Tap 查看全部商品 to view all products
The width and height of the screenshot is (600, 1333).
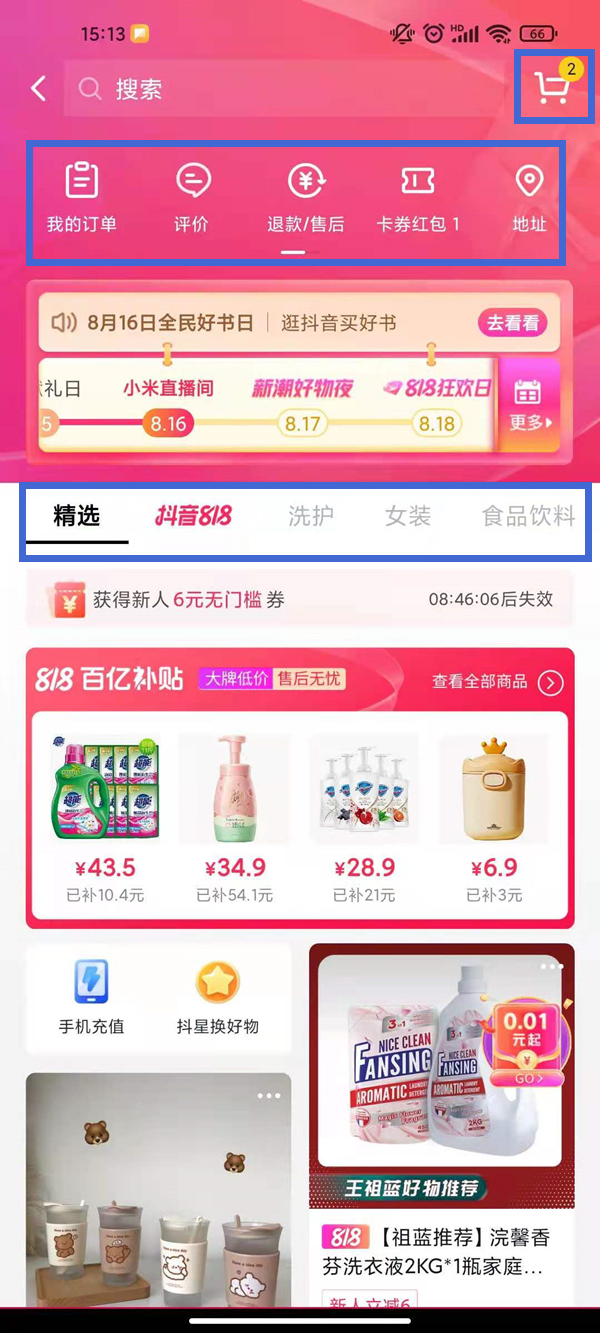point(497,681)
